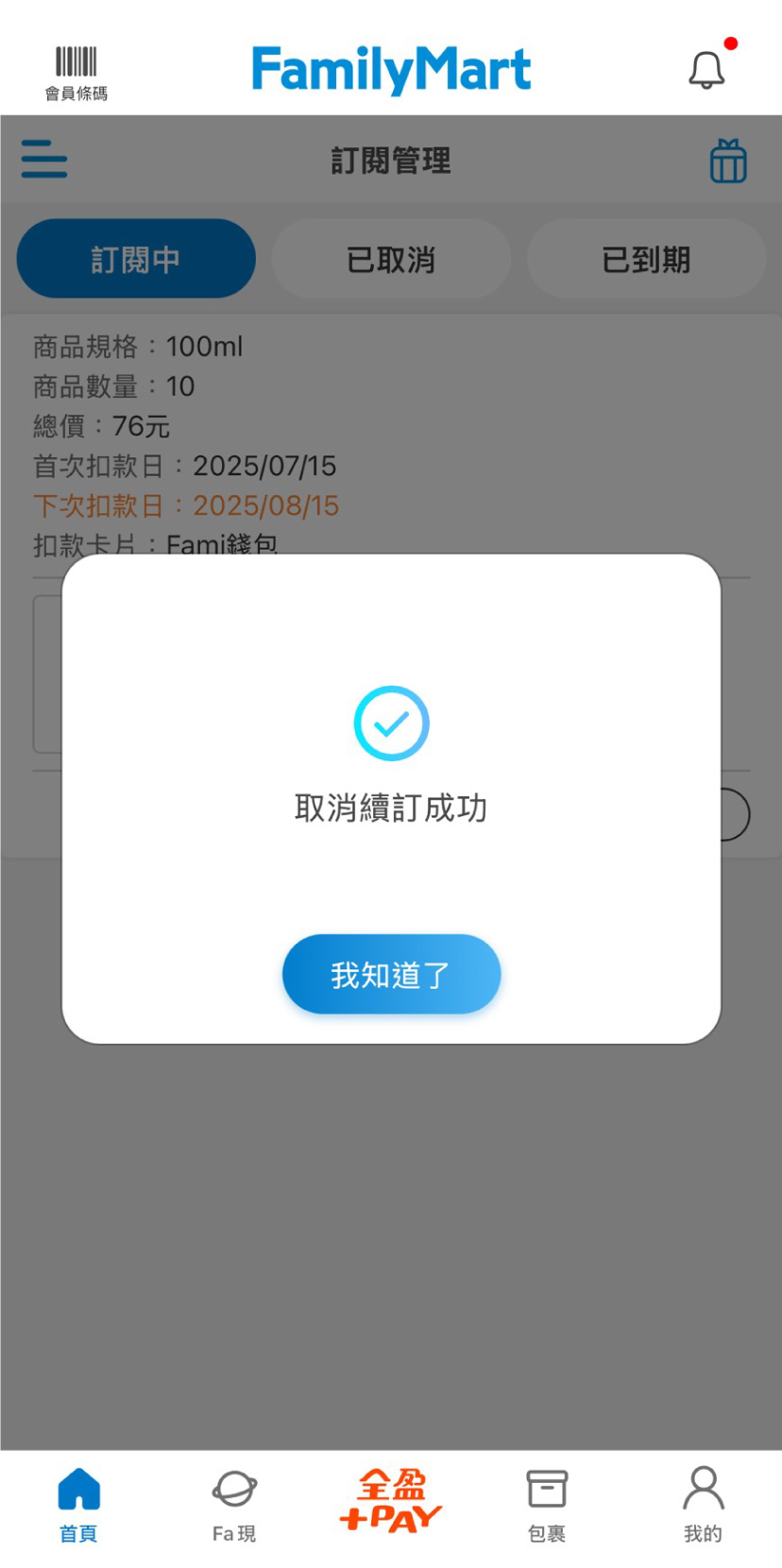This screenshot has height=1568, width=782.
Task: Open the hamburger drawer menu
Action: 44,159
